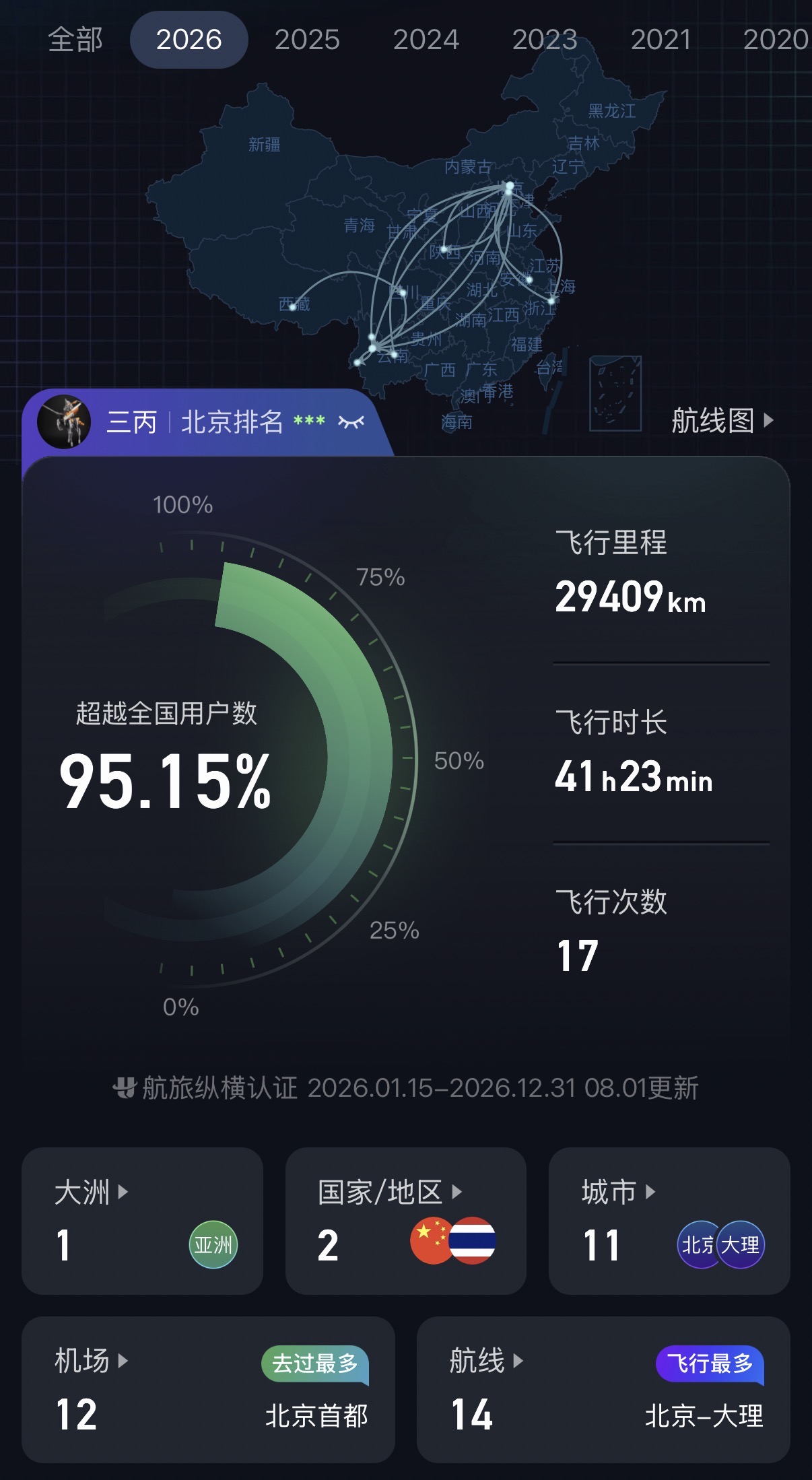View the 城市 cities card
The image size is (812, 1480).
pyautogui.click(x=669, y=1221)
